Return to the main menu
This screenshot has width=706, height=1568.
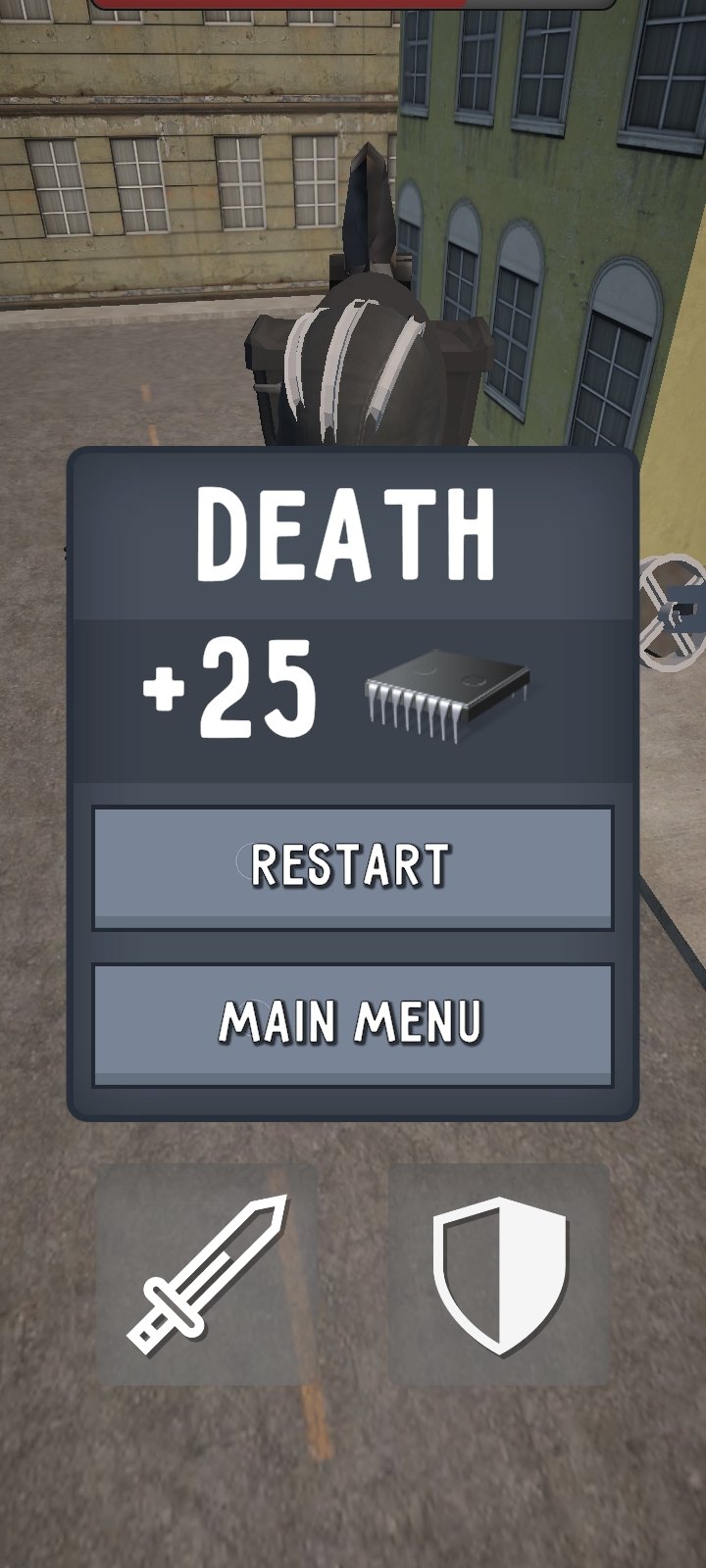tap(353, 1025)
